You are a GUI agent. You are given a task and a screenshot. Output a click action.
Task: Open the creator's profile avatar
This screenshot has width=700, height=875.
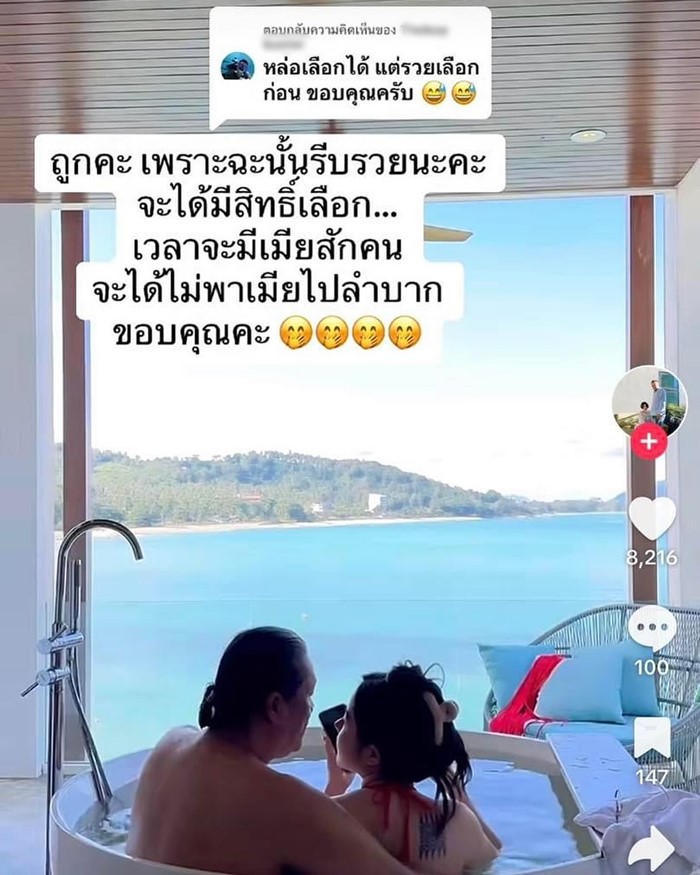(649, 400)
